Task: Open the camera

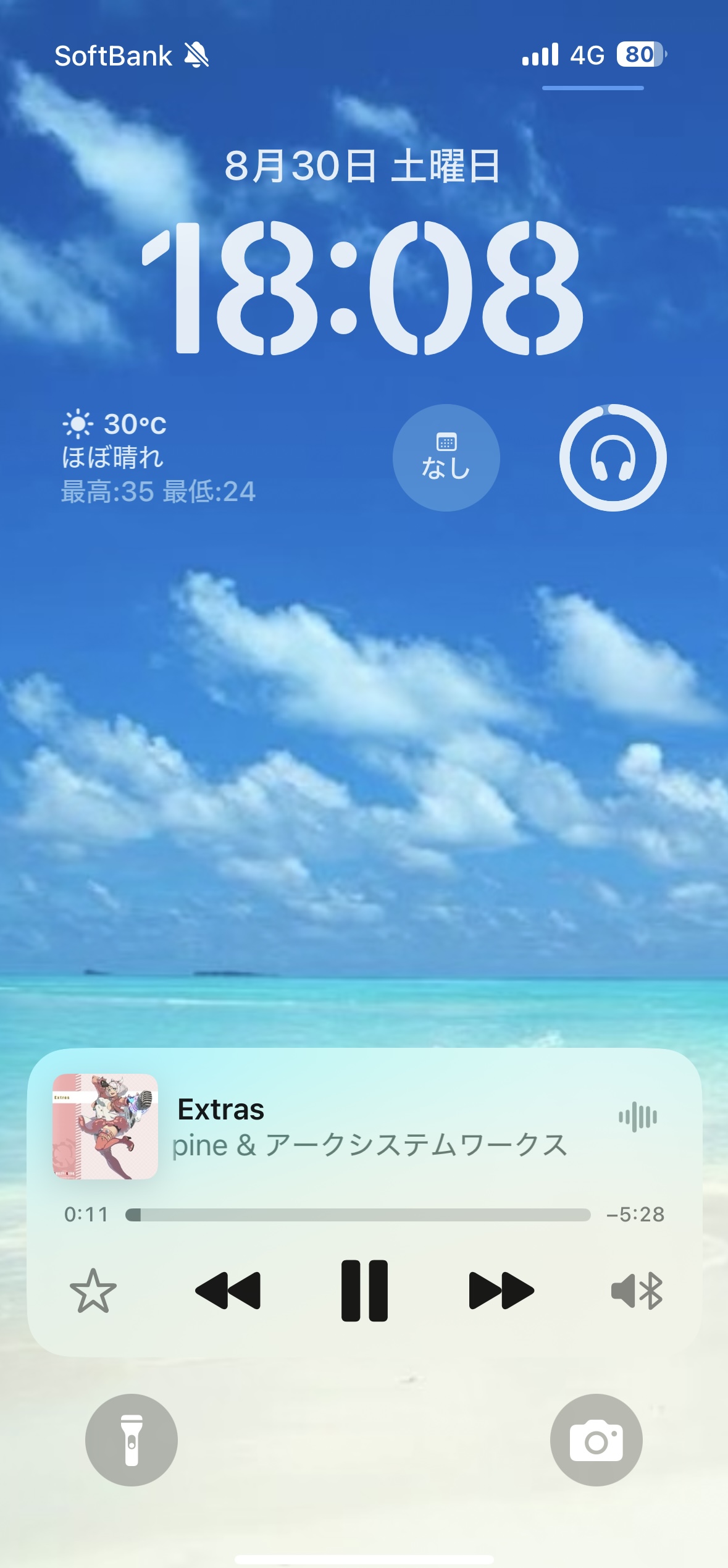Action: pos(596,1439)
